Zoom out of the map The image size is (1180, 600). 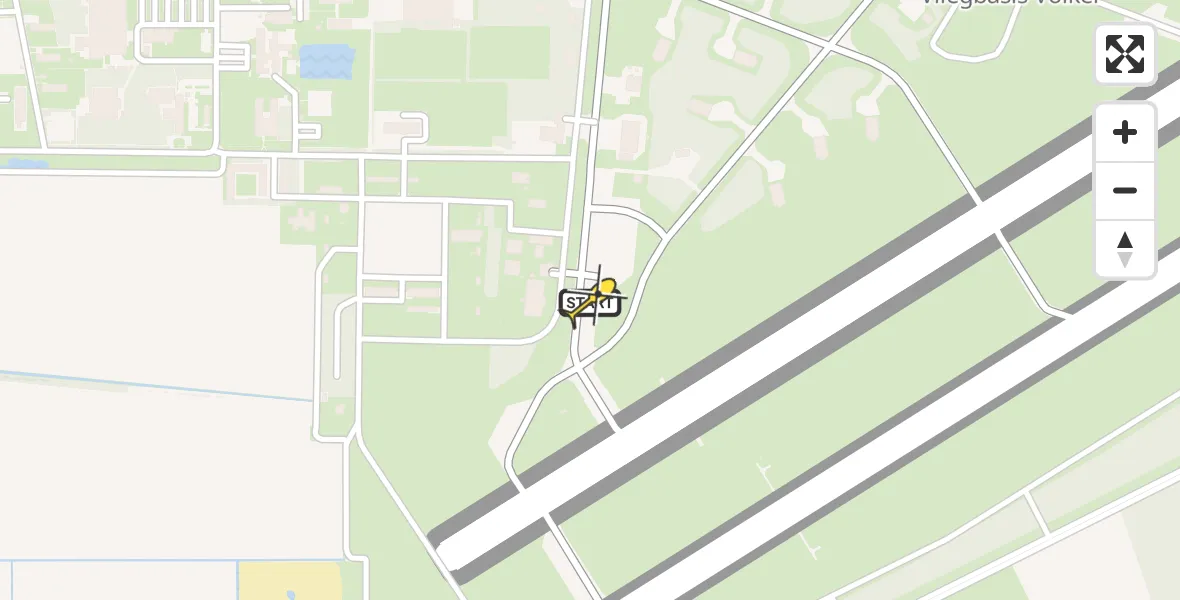click(x=1125, y=191)
